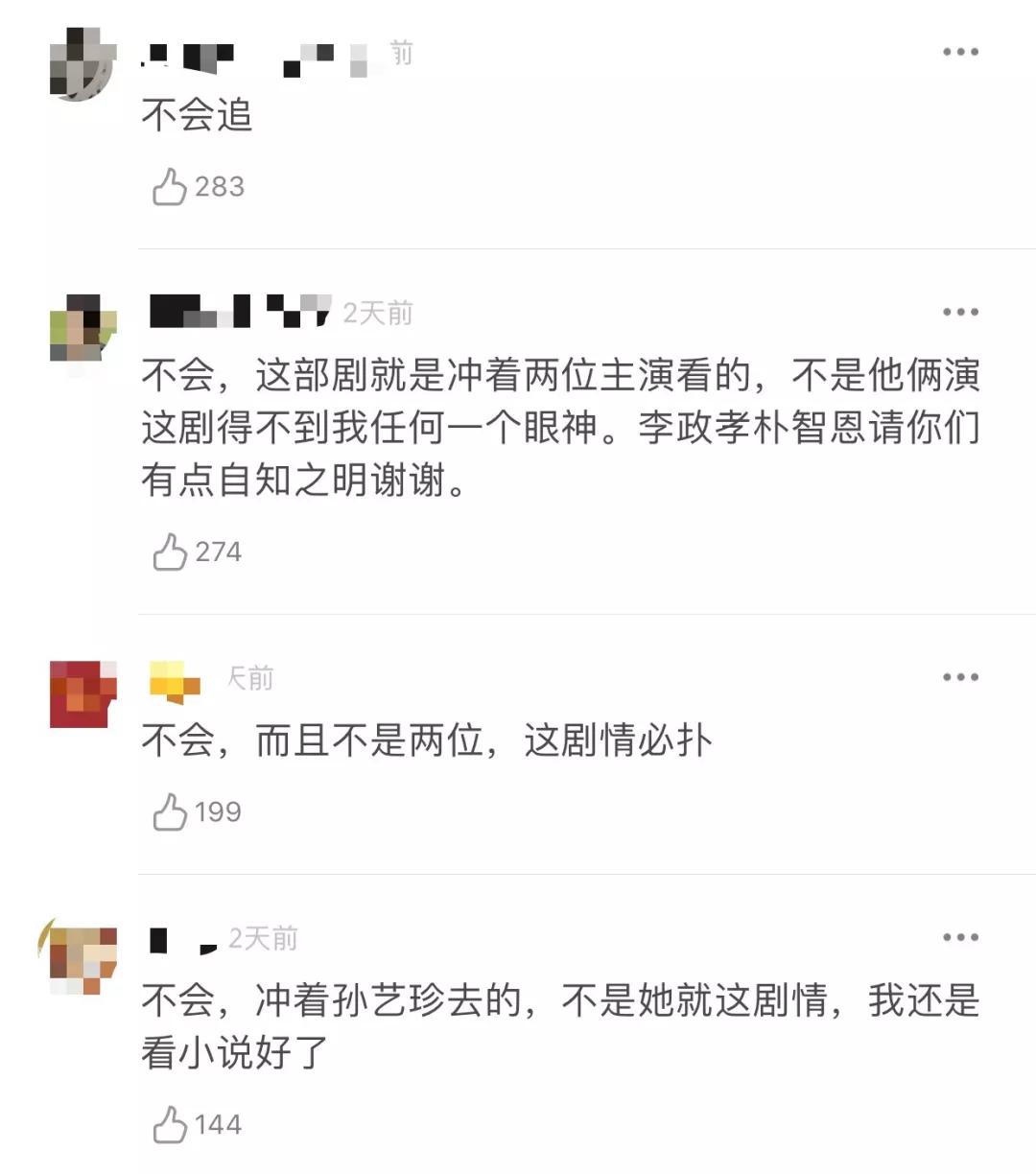Select the like count 199
This screenshot has height=1174, width=1036.
click(x=219, y=811)
